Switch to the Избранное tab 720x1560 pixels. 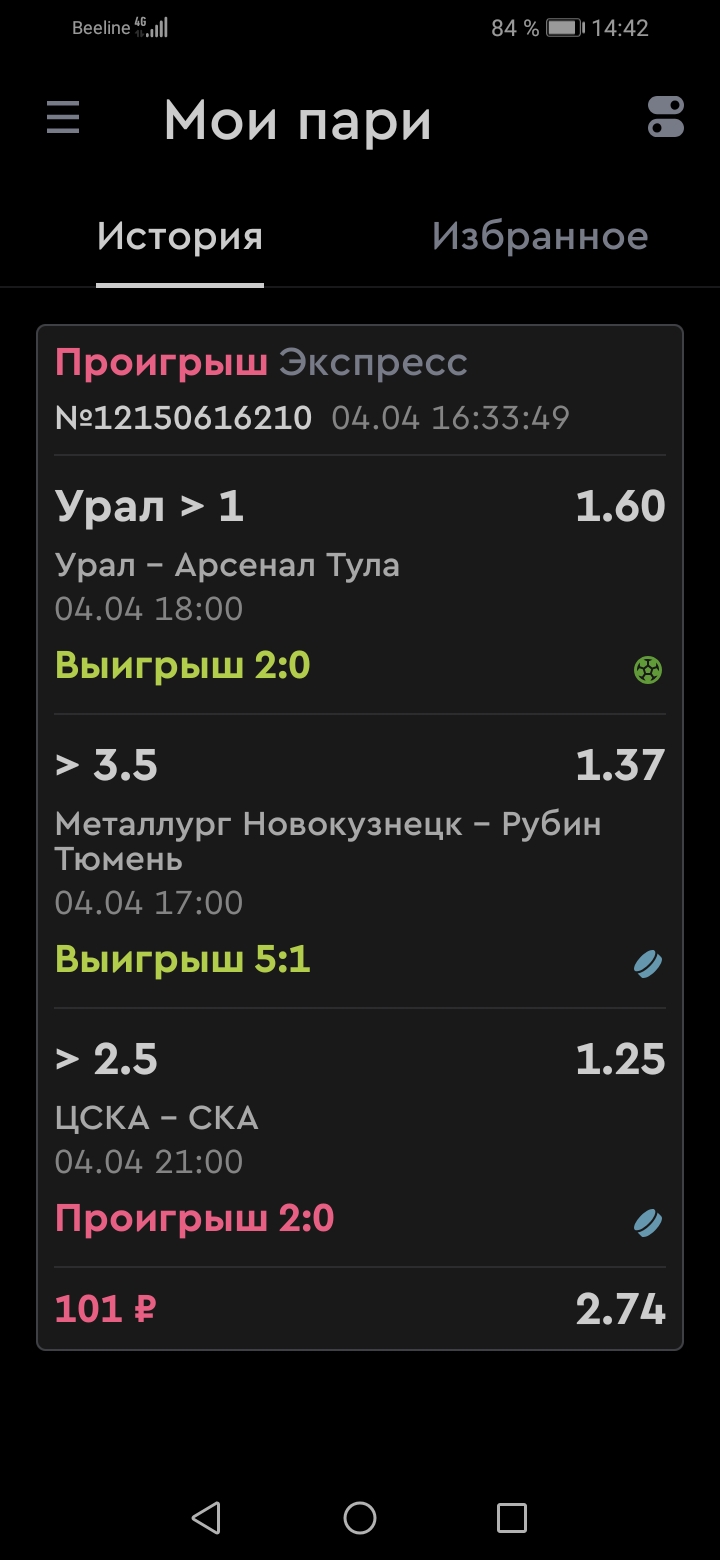point(540,237)
